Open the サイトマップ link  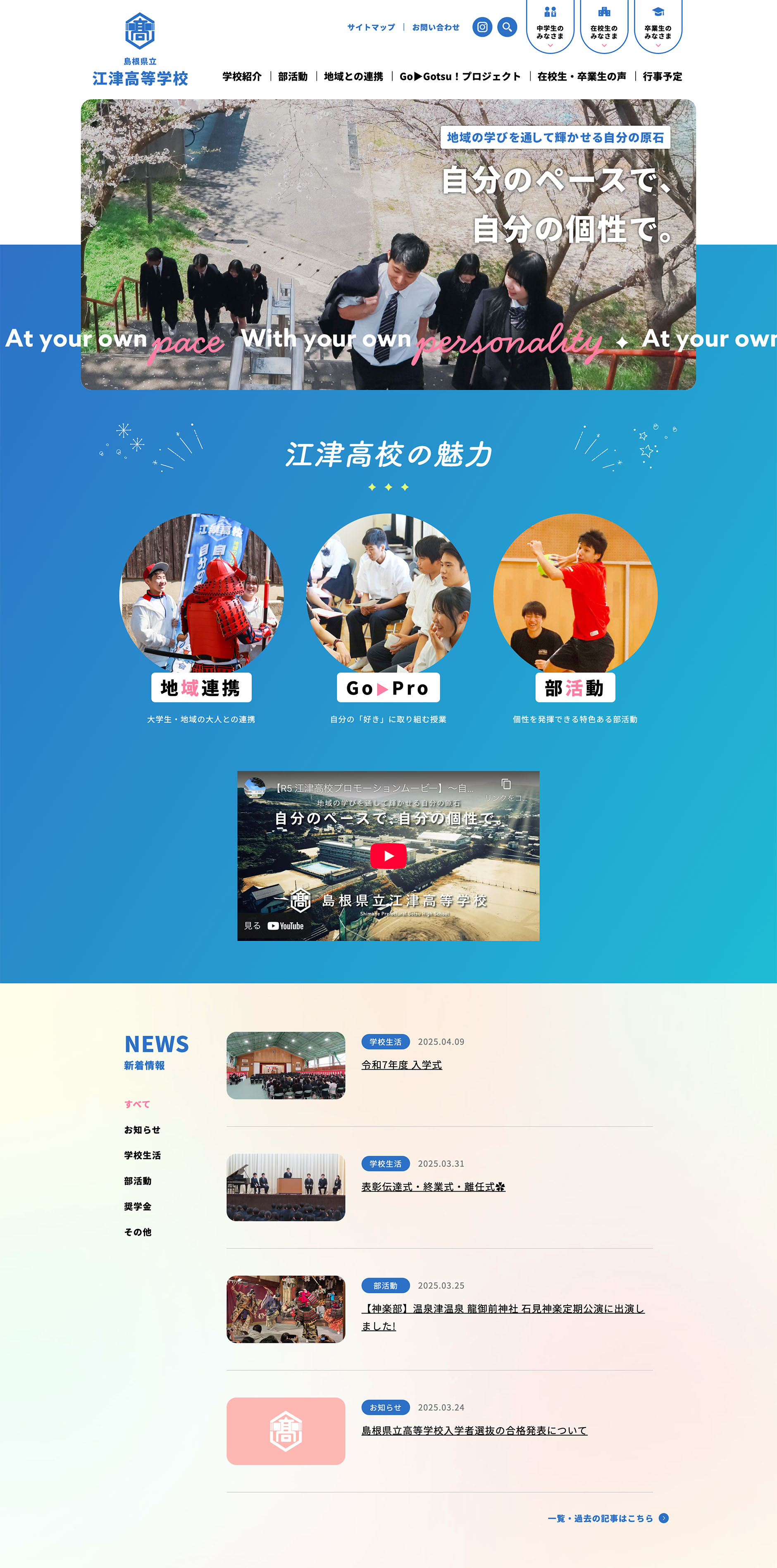click(x=371, y=27)
